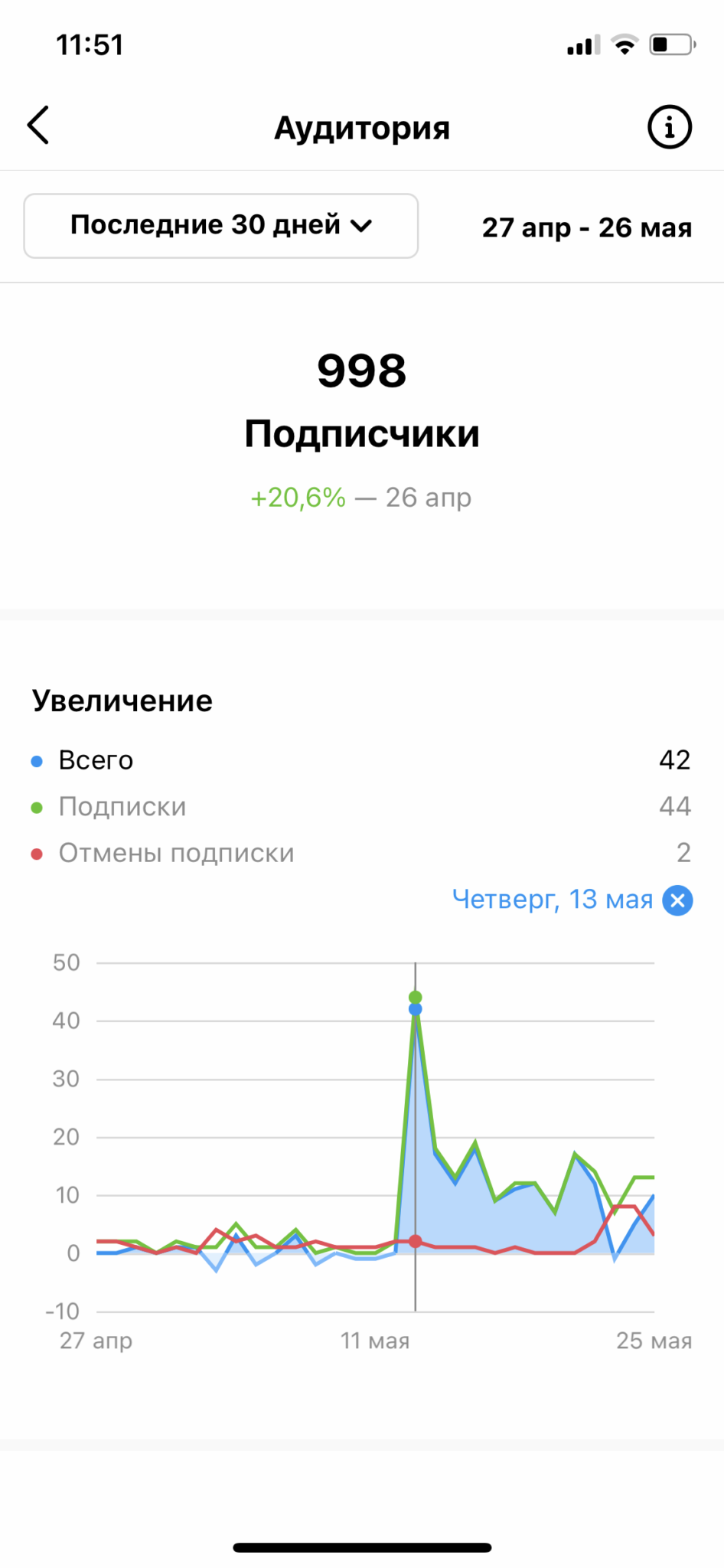Go back from the Аудитория screen
The height and width of the screenshot is (1568, 724).
tap(38, 126)
